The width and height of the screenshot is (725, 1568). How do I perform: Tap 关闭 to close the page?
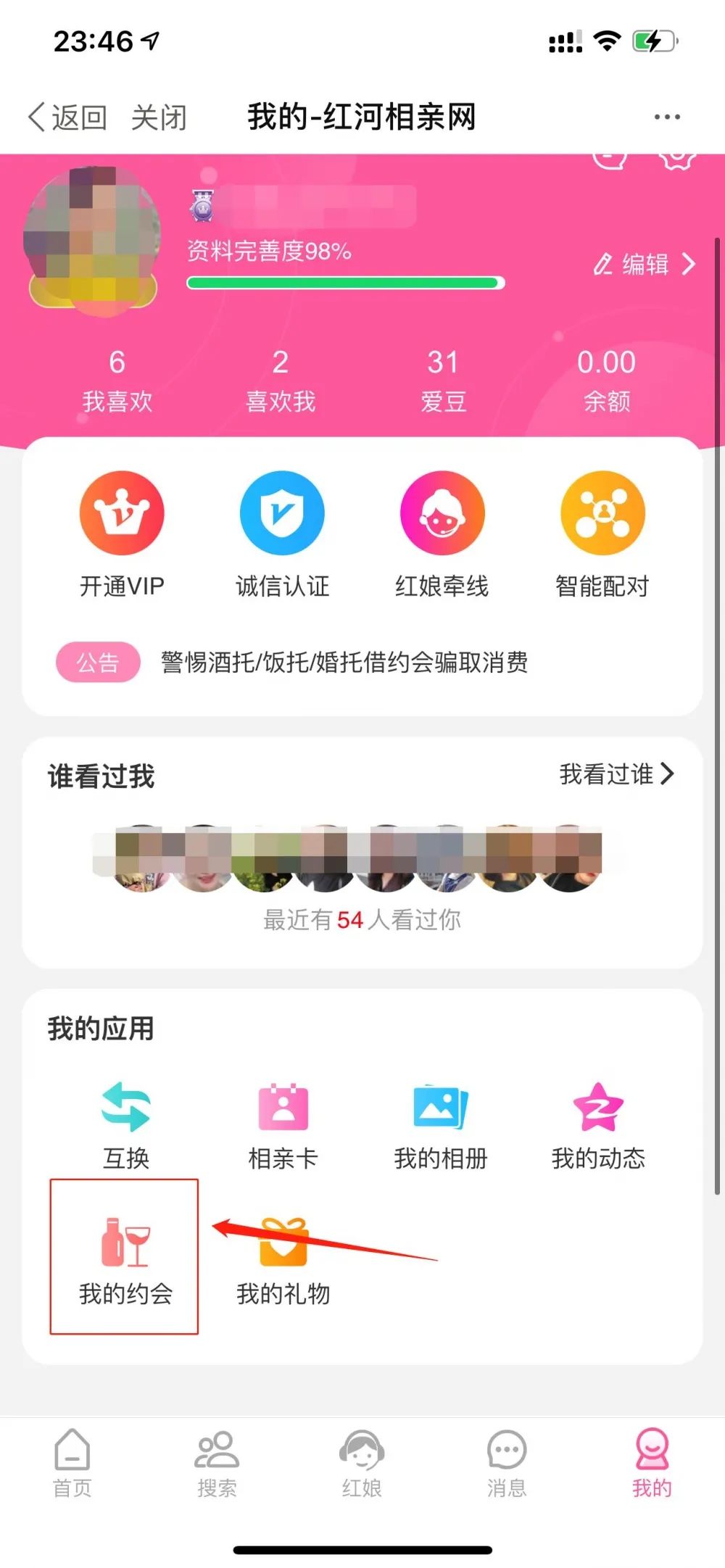pos(159,117)
